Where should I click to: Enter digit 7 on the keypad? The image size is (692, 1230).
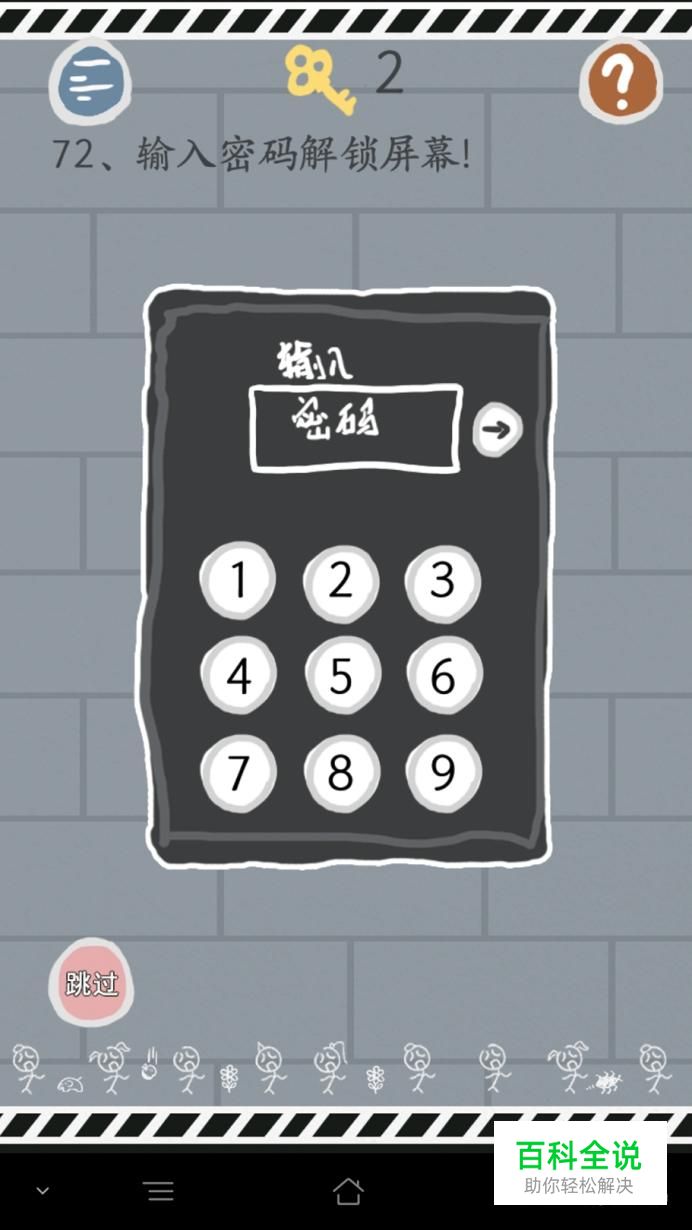pyautogui.click(x=238, y=772)
